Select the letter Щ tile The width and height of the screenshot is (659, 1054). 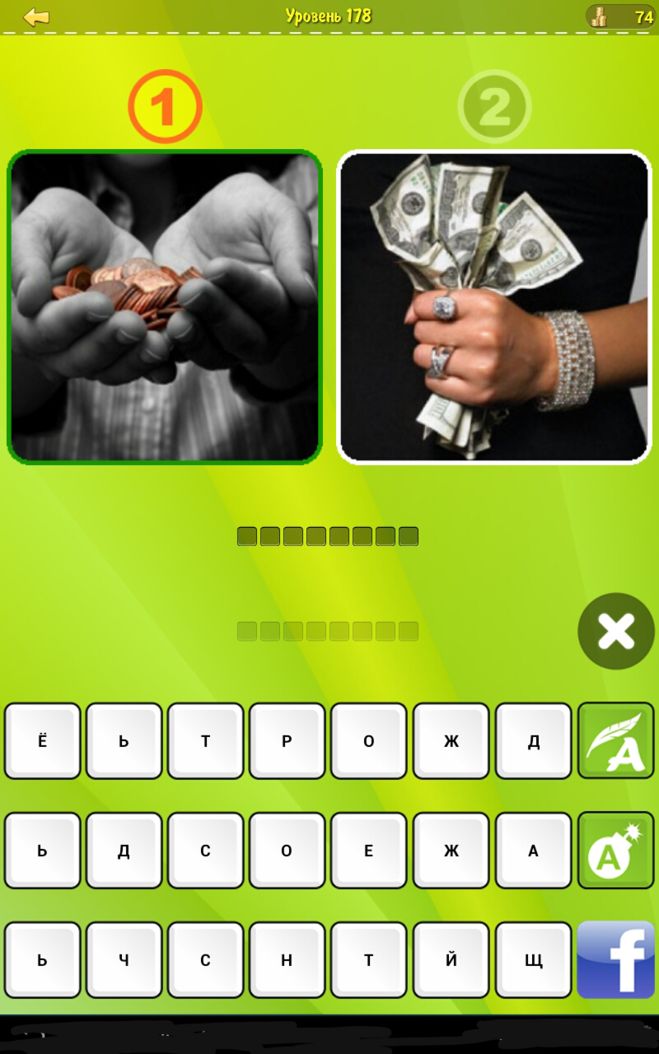pyautogui.click(x=533, y=960)
